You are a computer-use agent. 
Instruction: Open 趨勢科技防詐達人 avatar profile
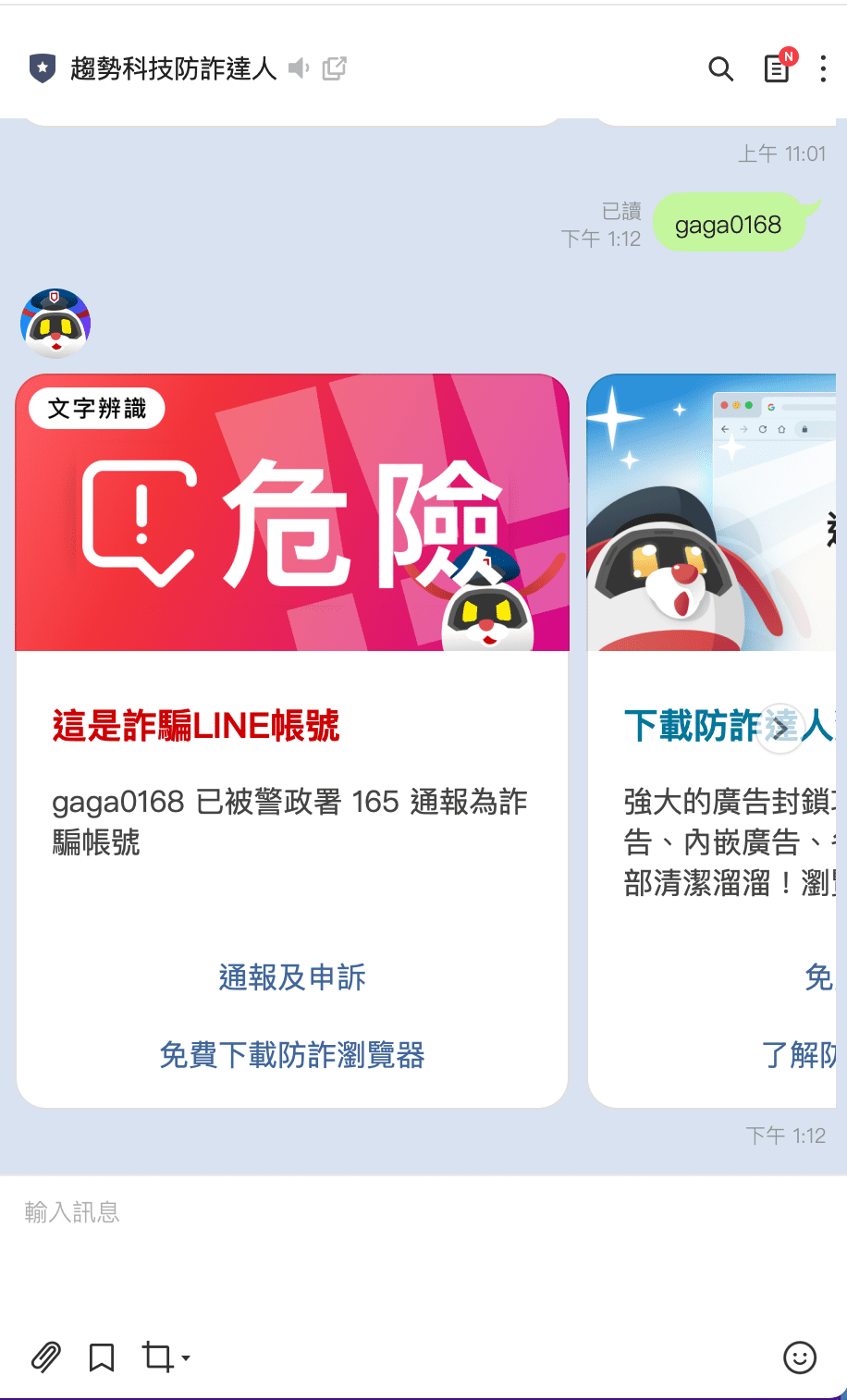(x=55, y=324)
